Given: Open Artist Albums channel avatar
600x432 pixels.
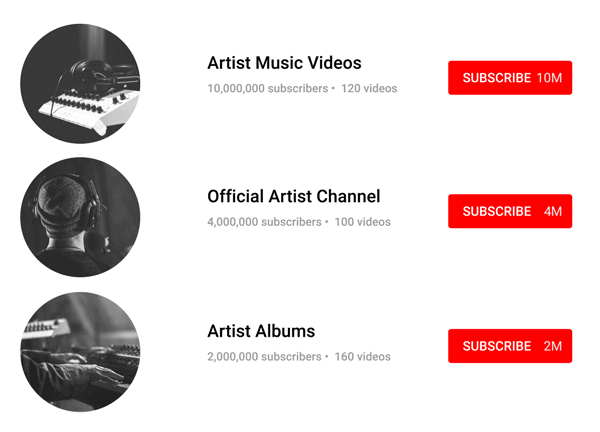Looking at the screenshot, I should click(80, 352).
